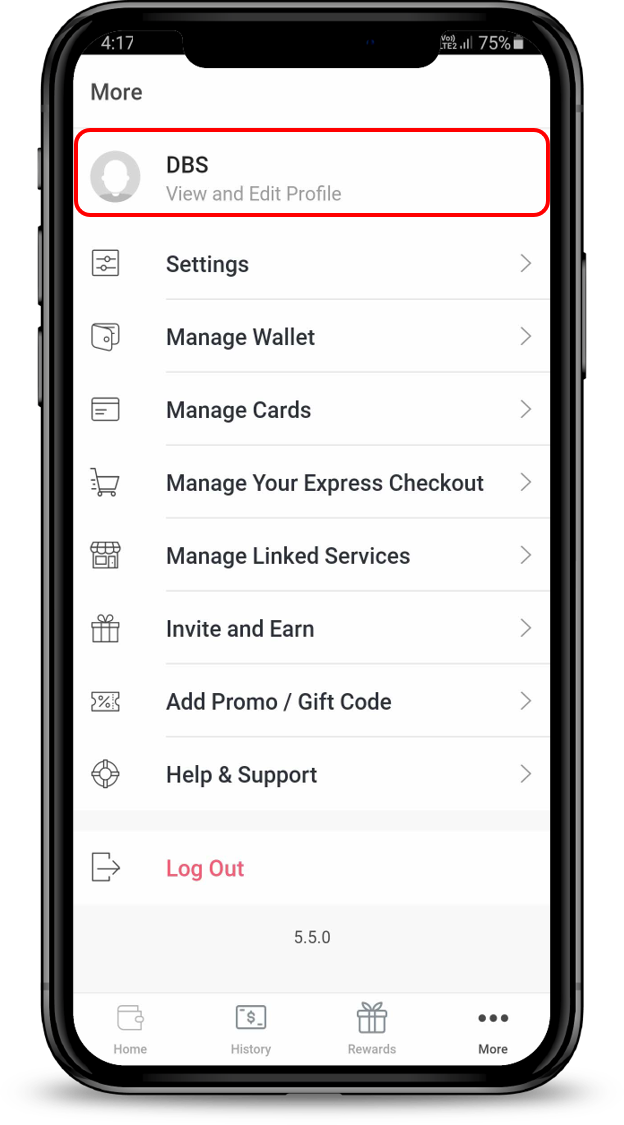Select the More tab
624x1125 pixels.
493,1030
